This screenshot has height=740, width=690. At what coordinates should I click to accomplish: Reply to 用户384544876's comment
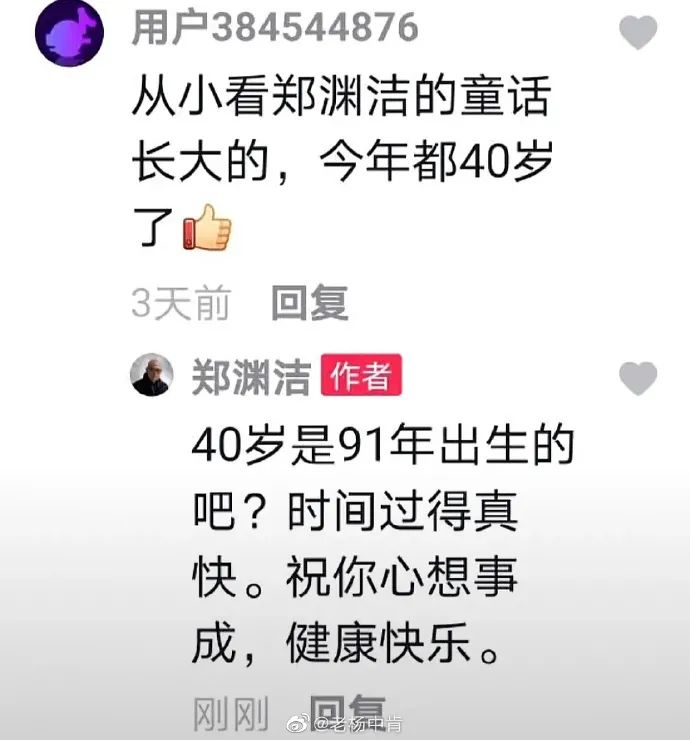310,303
